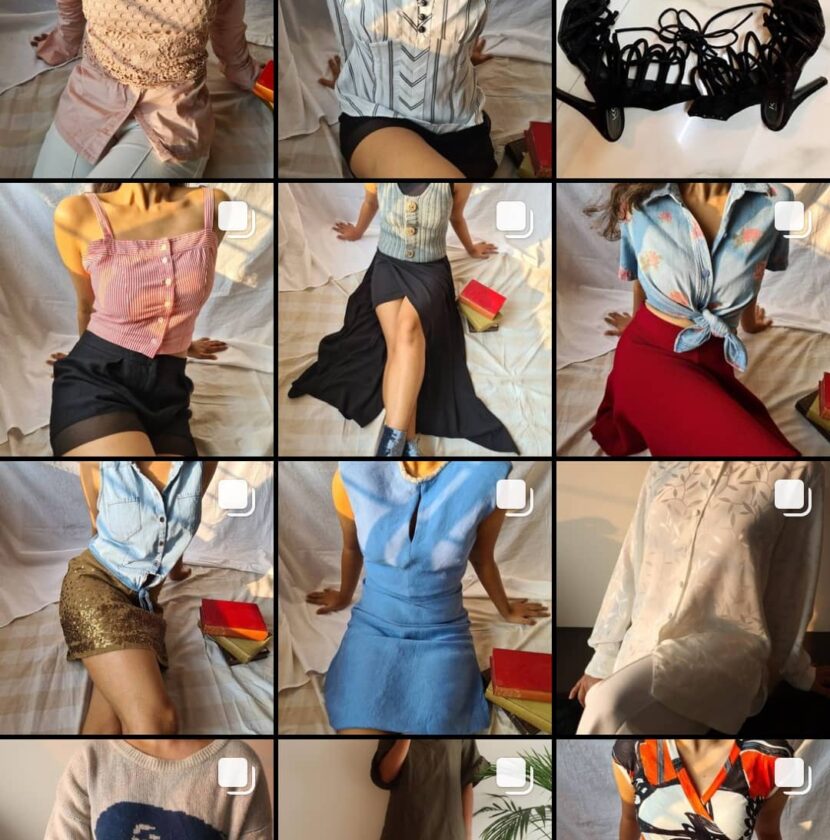830x840 pixels.
Task: Open the black slit skirt post
Action: [414, 320]
